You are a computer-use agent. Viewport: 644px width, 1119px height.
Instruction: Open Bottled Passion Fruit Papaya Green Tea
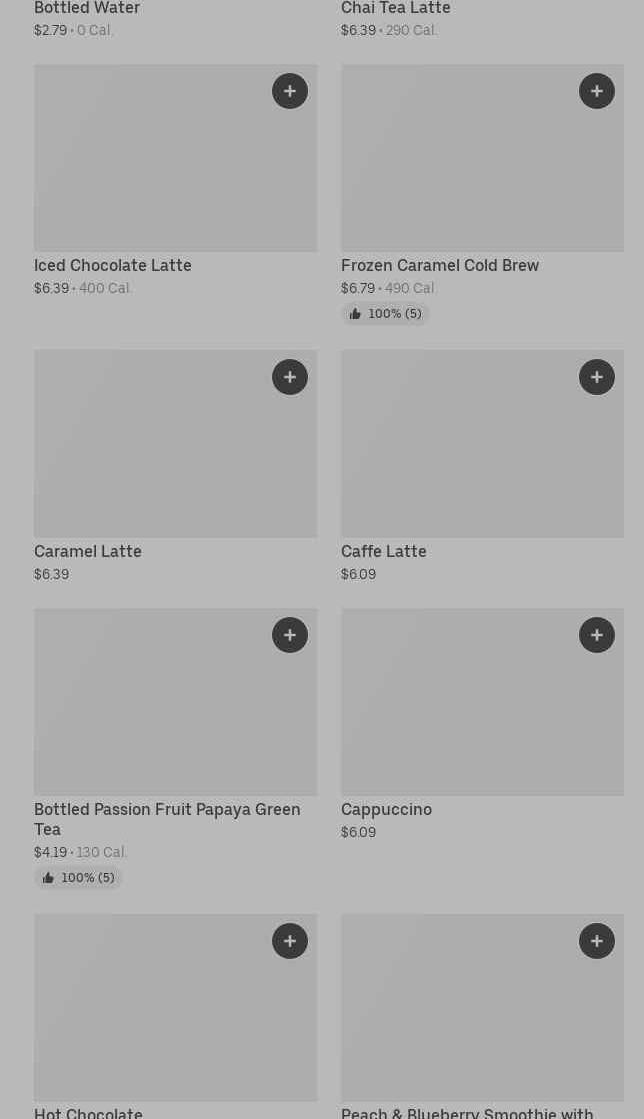point(176,748)
